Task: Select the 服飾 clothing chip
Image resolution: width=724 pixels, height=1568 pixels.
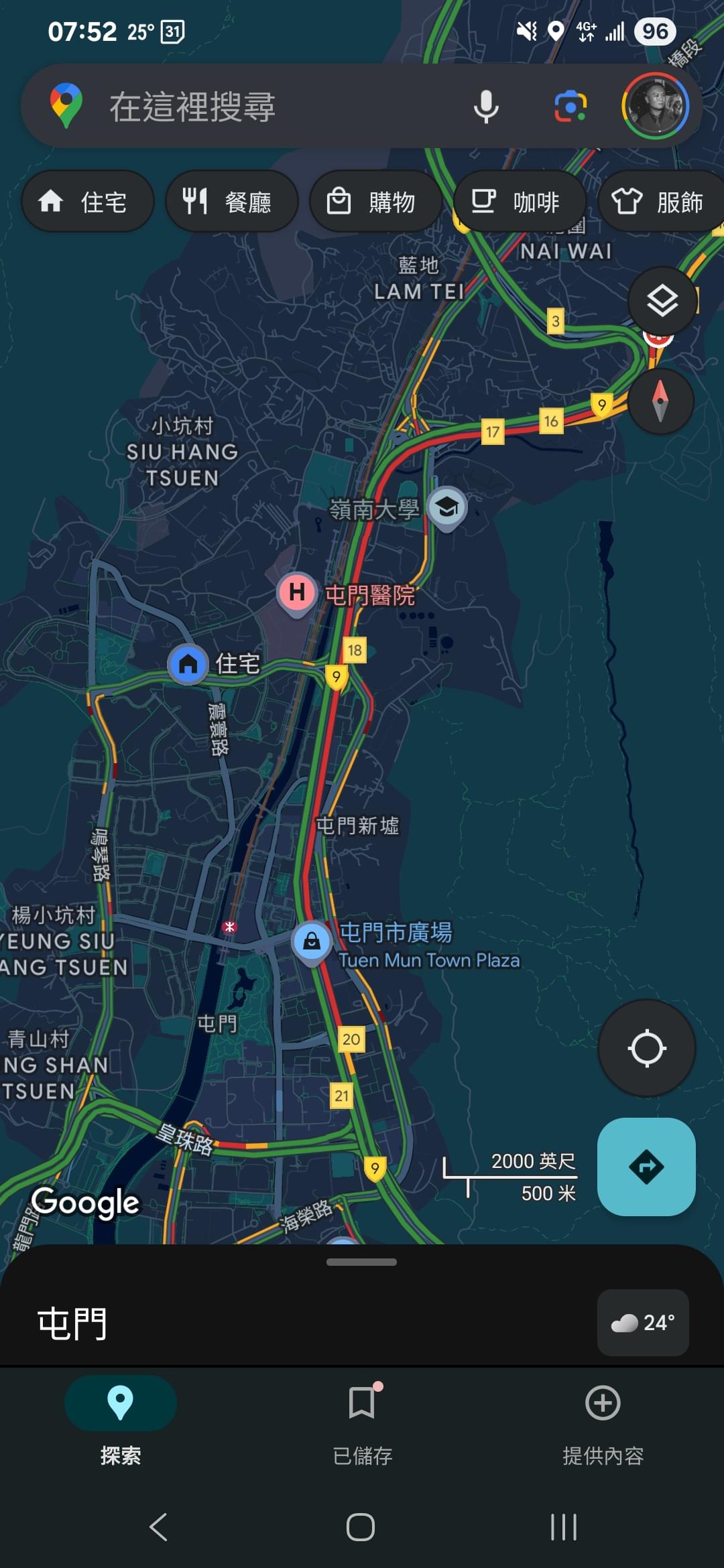Action: click(x=660, y=202)
